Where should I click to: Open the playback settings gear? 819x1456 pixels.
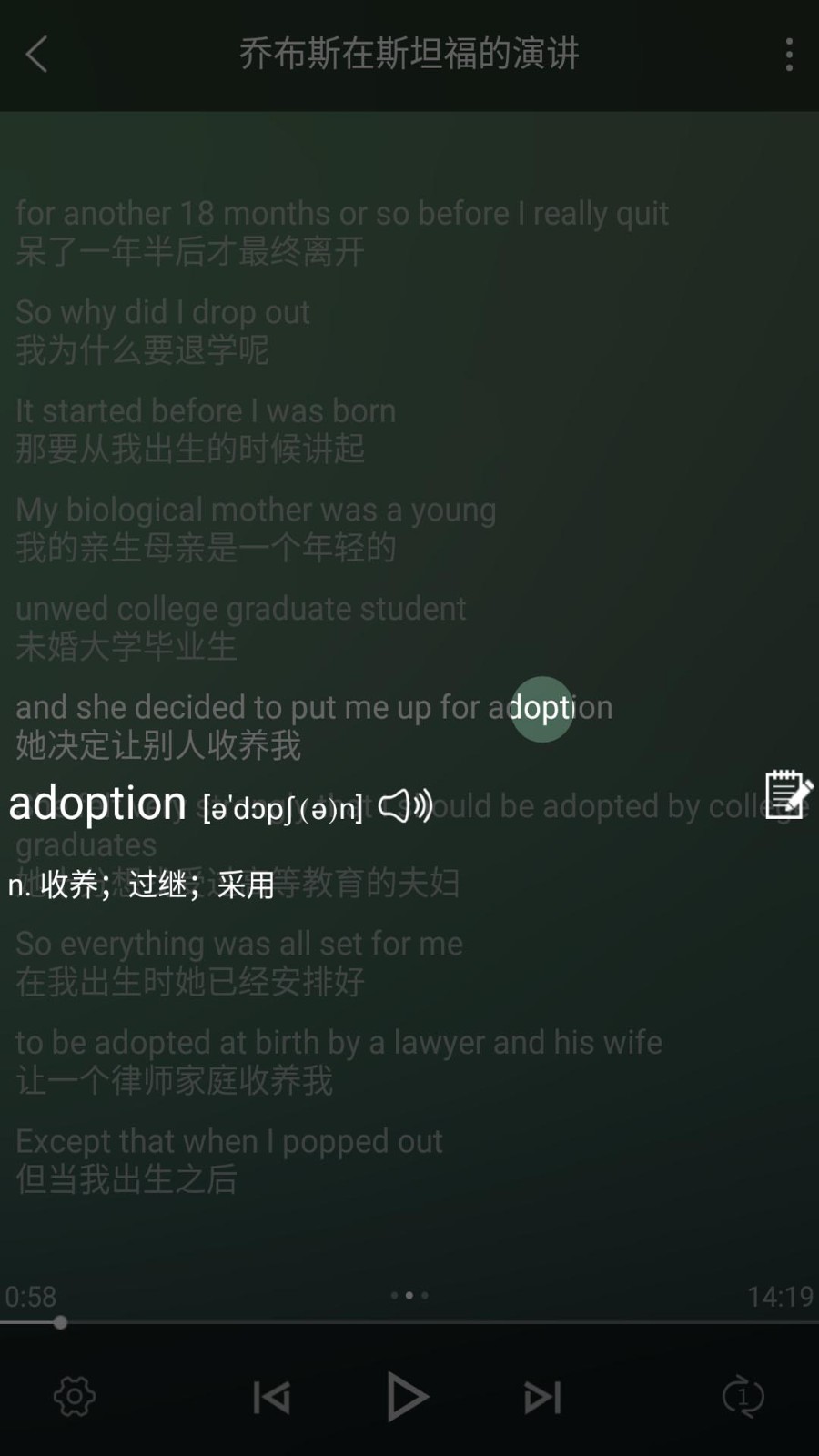(75, 1396)
